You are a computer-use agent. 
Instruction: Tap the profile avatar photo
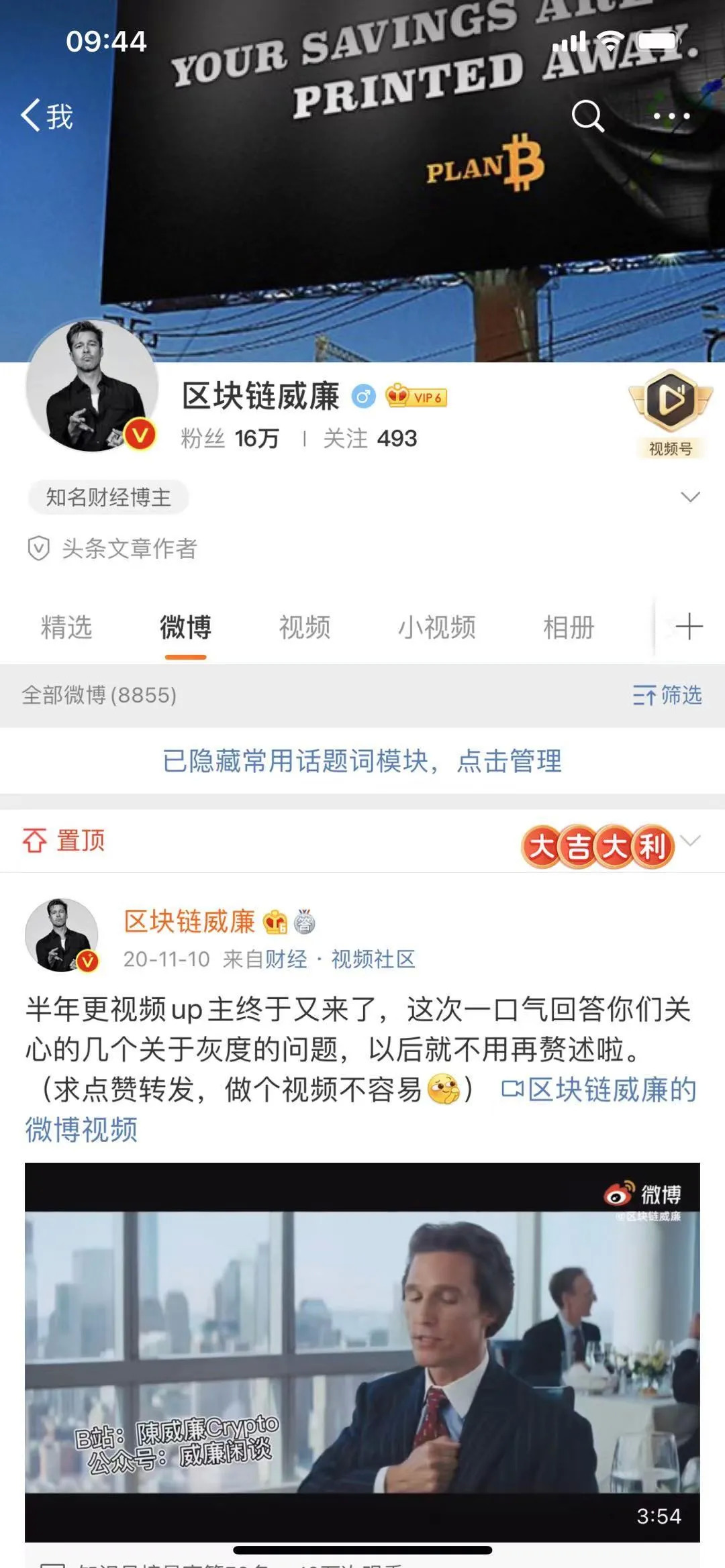[x=92, y=385]
